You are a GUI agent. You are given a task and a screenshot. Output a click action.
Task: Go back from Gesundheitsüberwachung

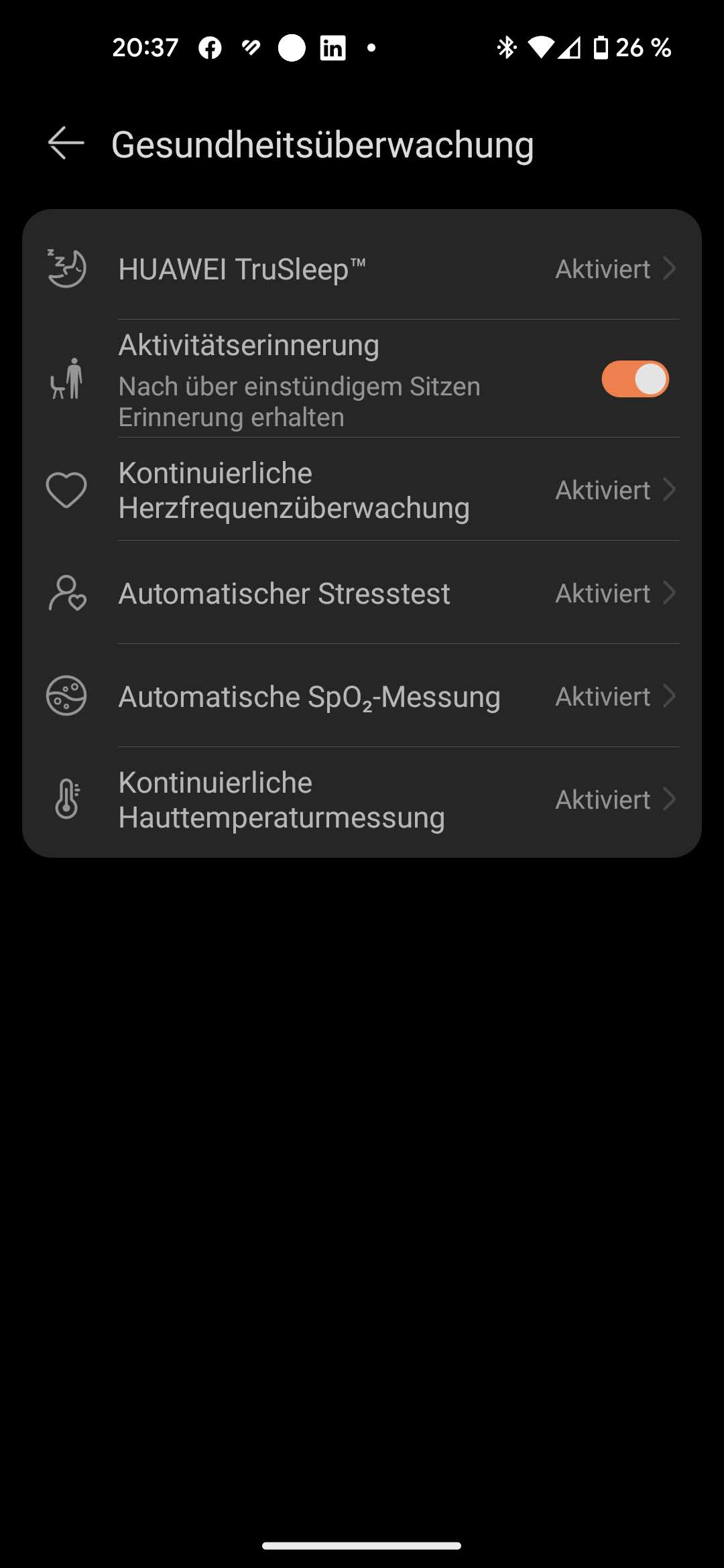(x=66, y=143)
